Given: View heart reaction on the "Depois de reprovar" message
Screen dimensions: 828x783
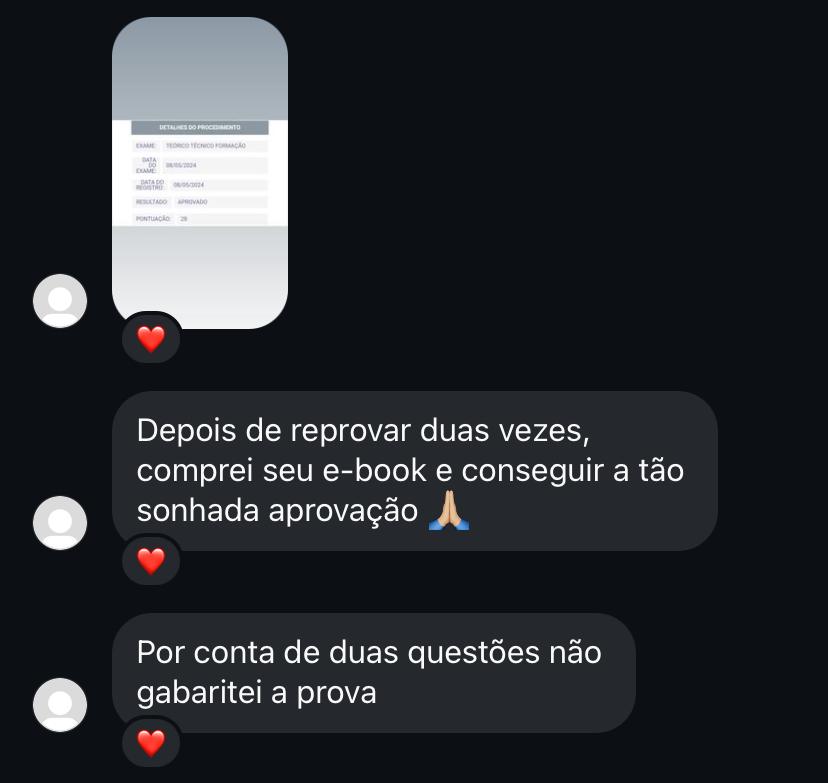Looking at the screenshot, I should click(x=150, y=562).
